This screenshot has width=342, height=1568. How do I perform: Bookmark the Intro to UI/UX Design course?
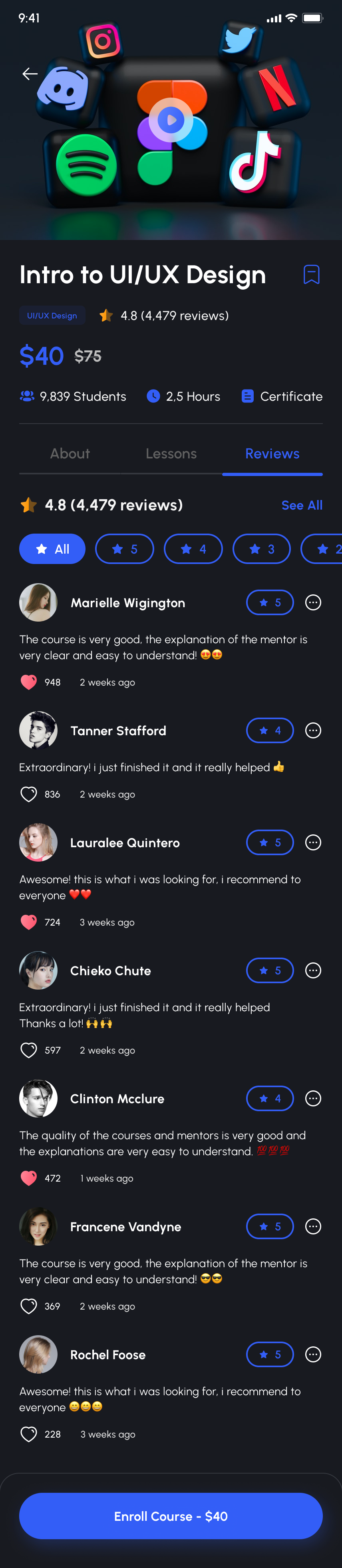311,274
